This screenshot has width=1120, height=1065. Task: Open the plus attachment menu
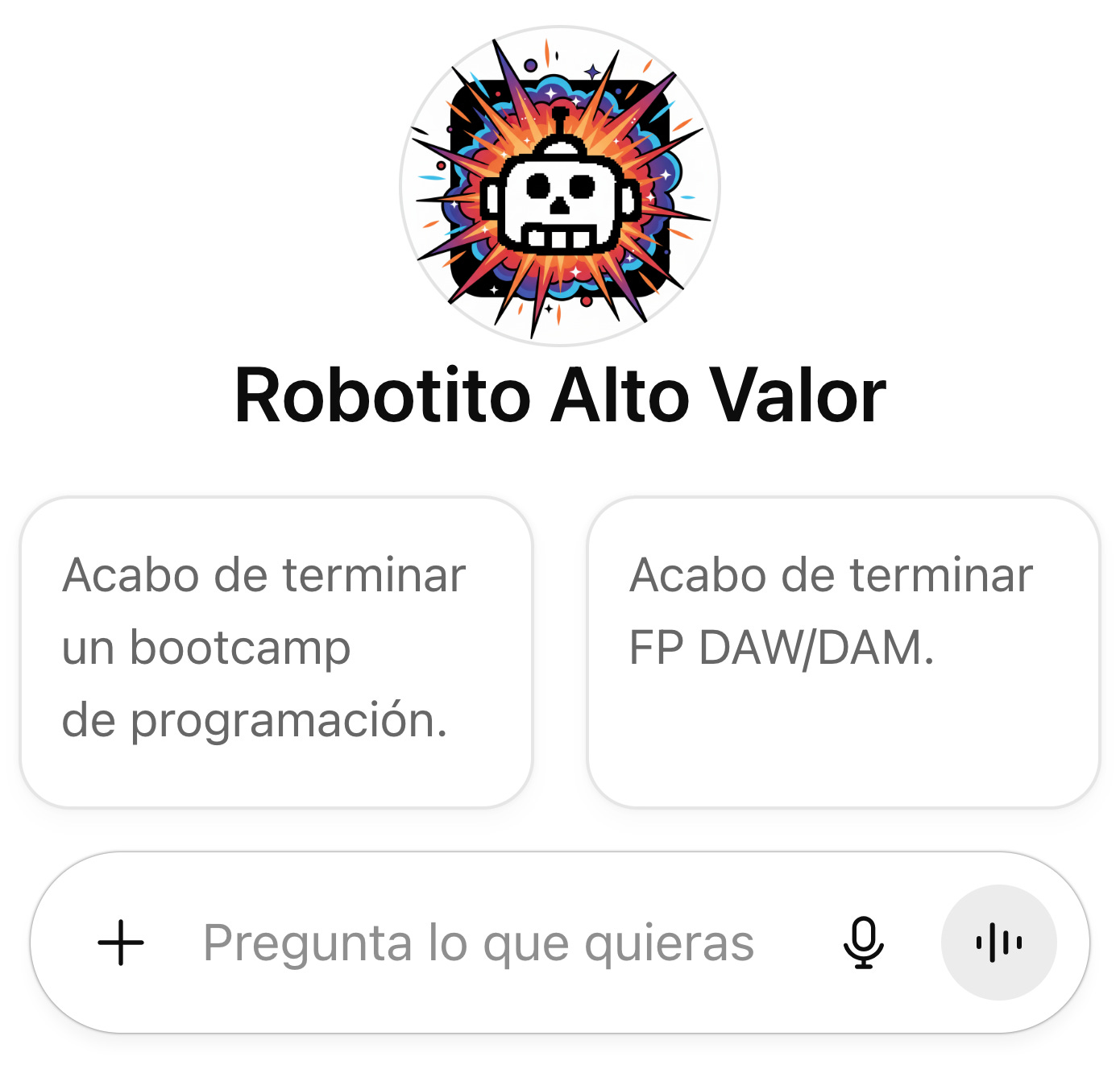121,942
